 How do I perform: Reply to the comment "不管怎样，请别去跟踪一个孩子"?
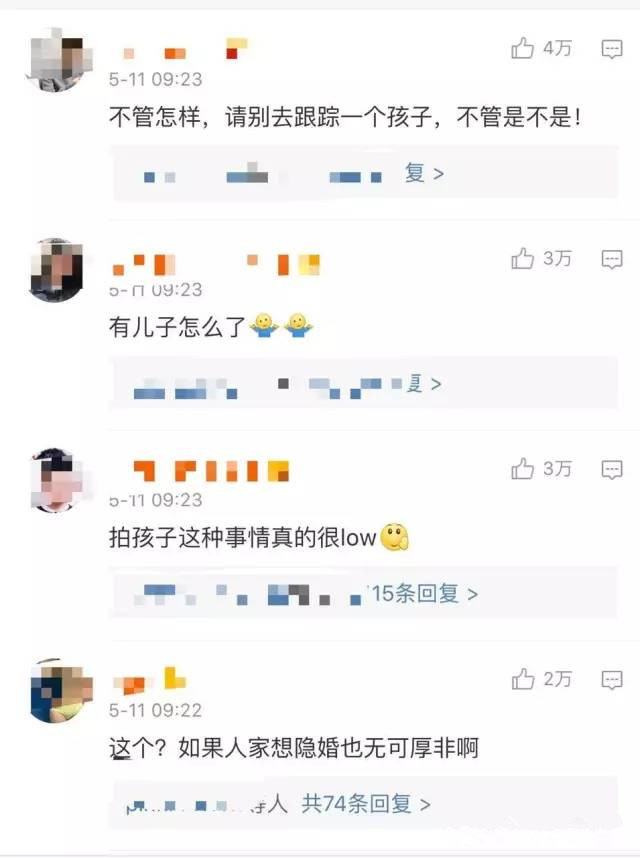tap(612, 49)
